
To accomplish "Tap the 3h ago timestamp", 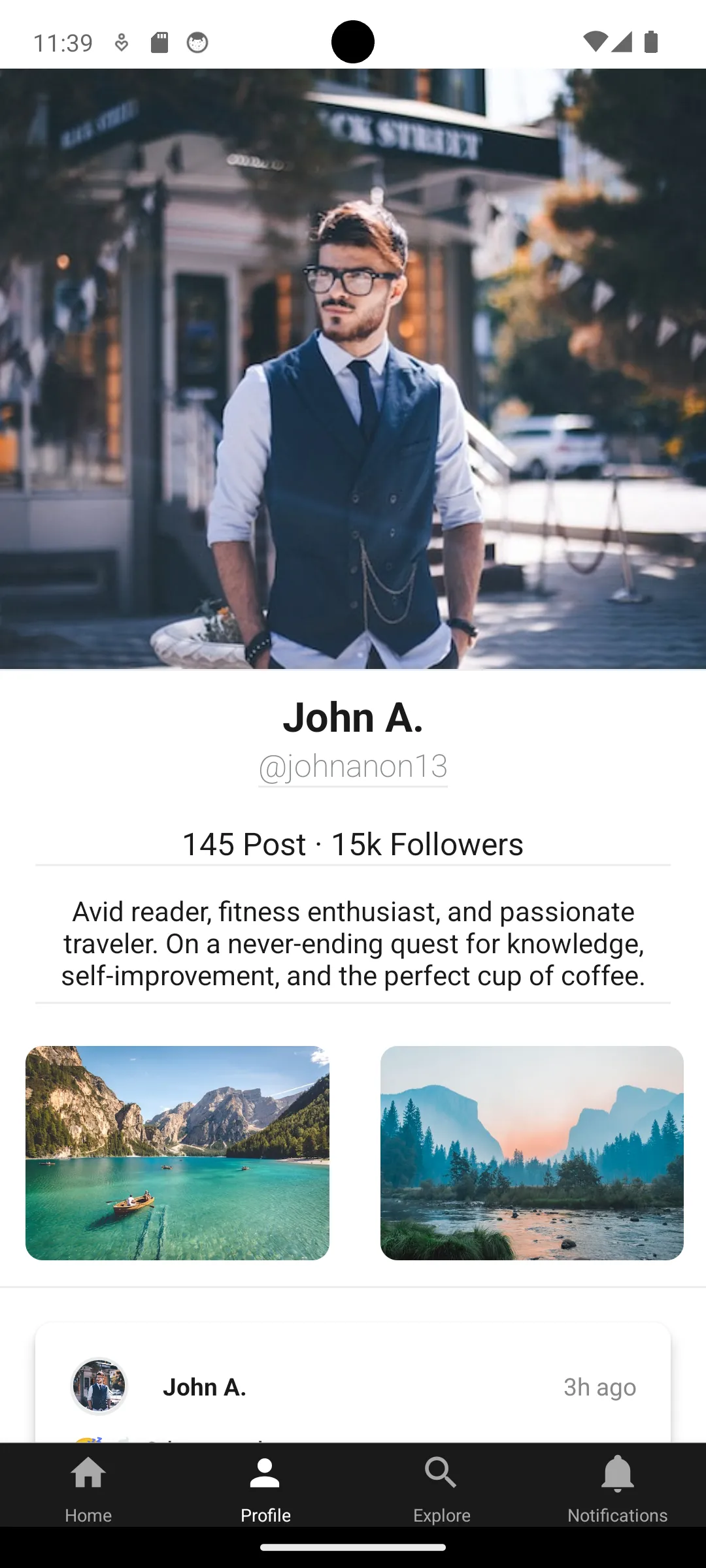I will [x=599, y=1387].
